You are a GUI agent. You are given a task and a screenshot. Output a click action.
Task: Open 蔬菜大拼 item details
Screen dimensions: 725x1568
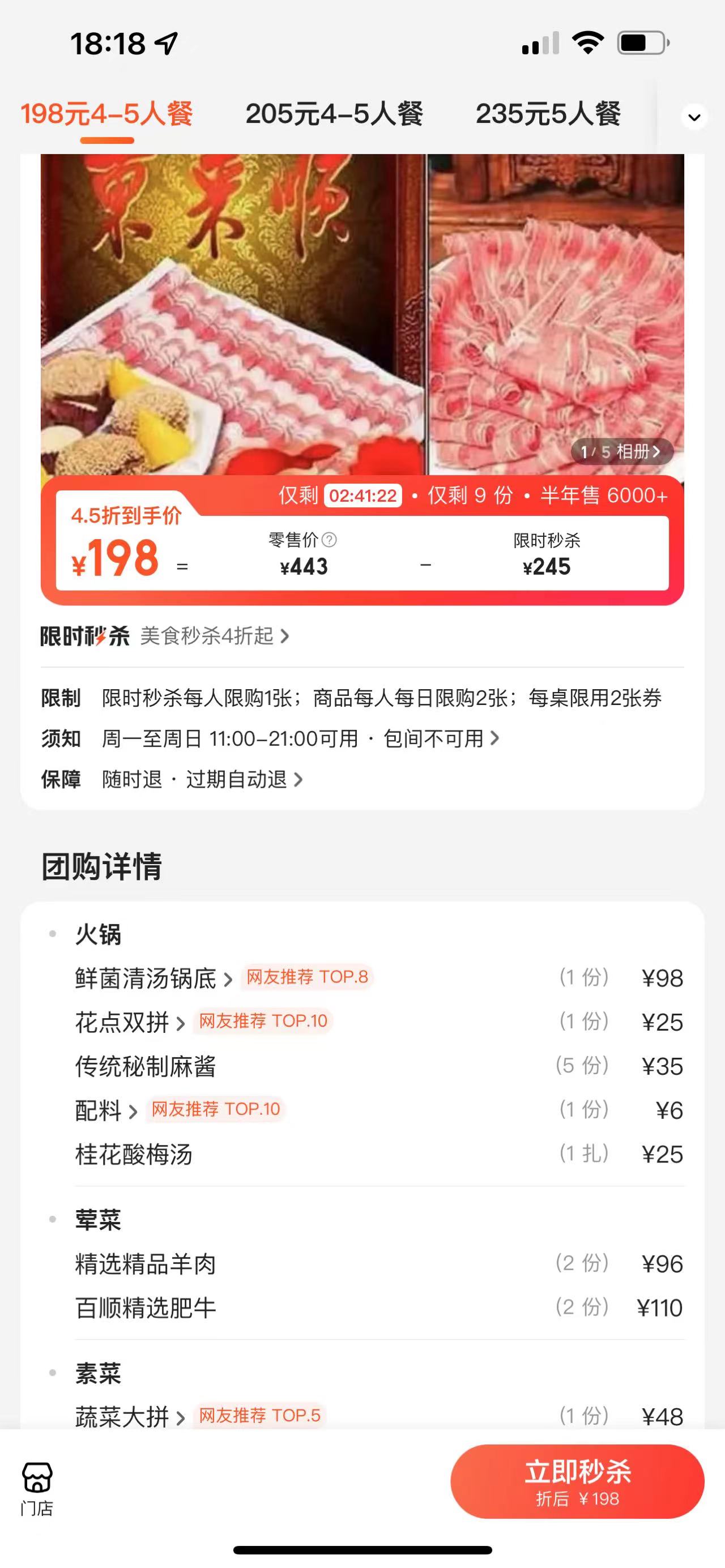coord(129,1416)
